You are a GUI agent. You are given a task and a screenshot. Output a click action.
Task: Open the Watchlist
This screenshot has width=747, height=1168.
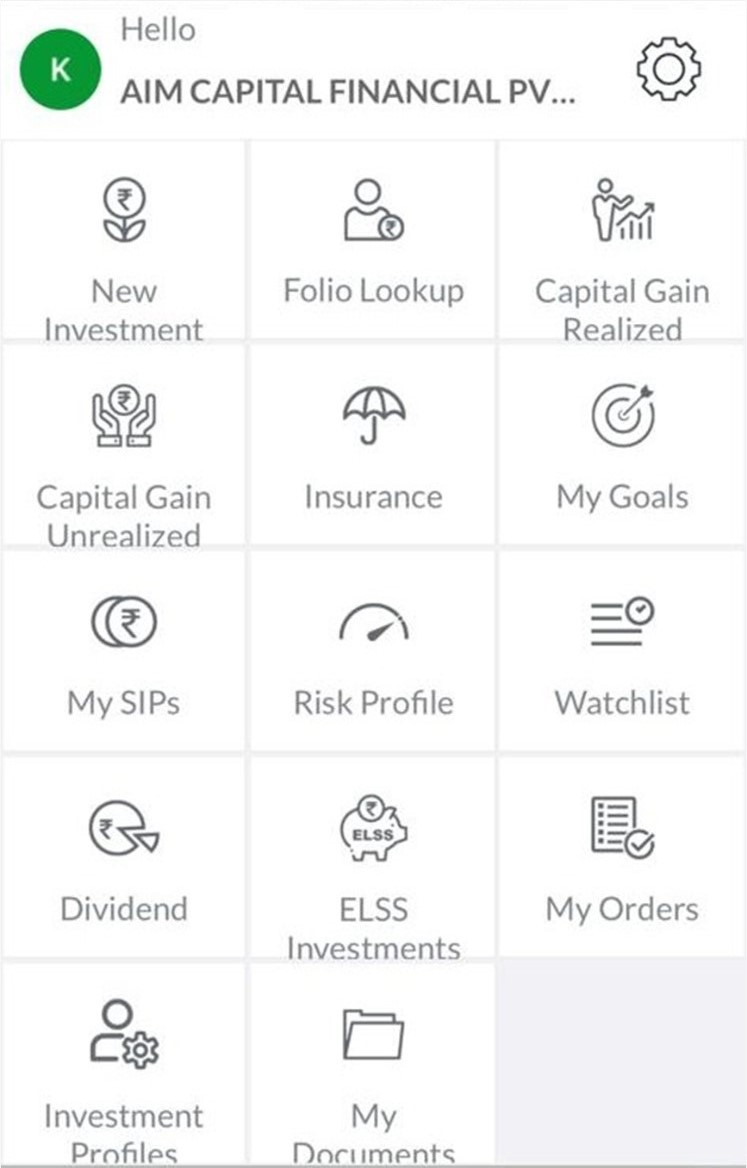pos(622,652)
